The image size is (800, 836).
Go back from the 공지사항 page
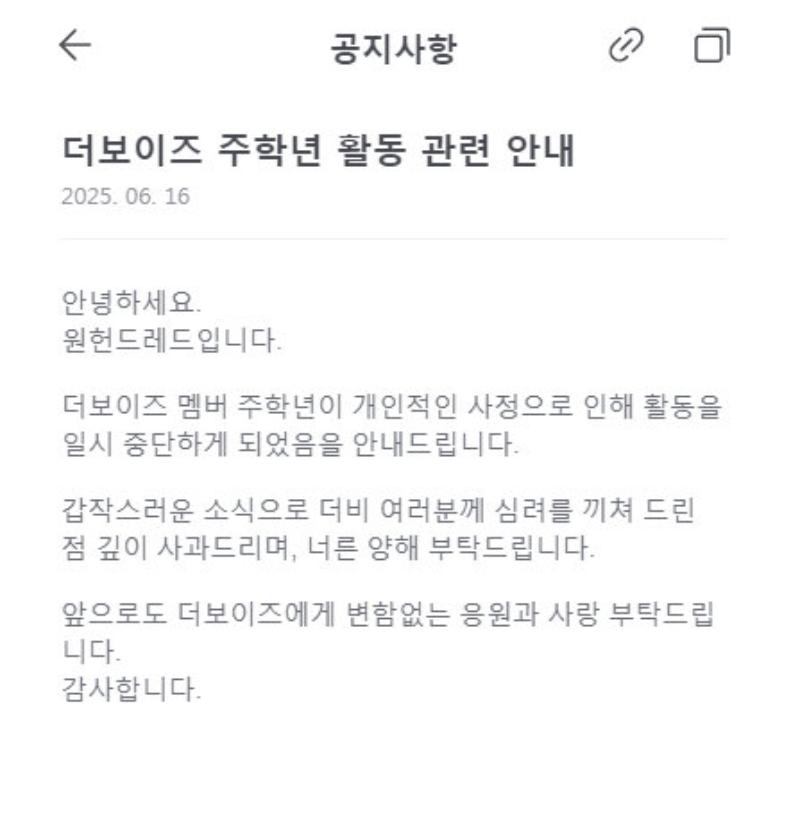point(75,46)
